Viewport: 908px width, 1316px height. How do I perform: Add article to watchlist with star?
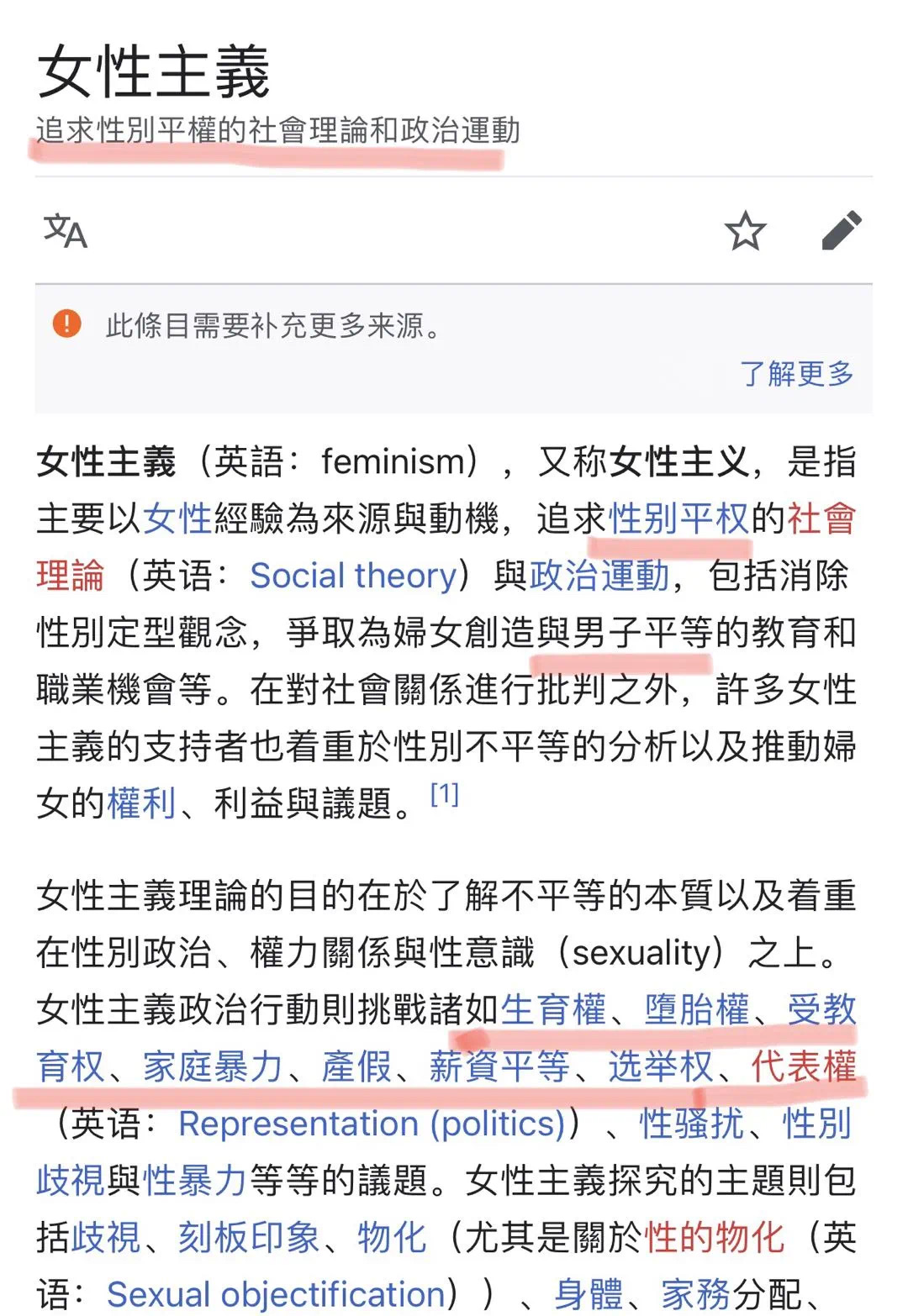coord(745,231)
